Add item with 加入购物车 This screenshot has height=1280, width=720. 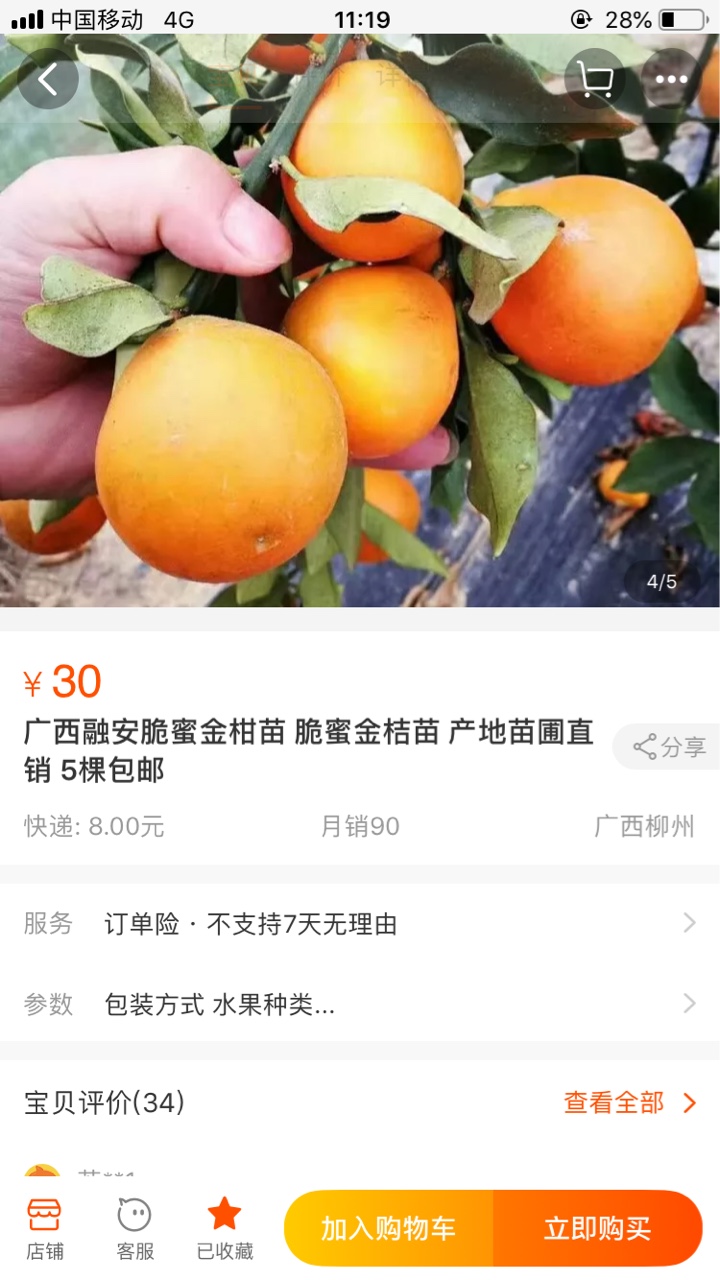point(388,1228)
